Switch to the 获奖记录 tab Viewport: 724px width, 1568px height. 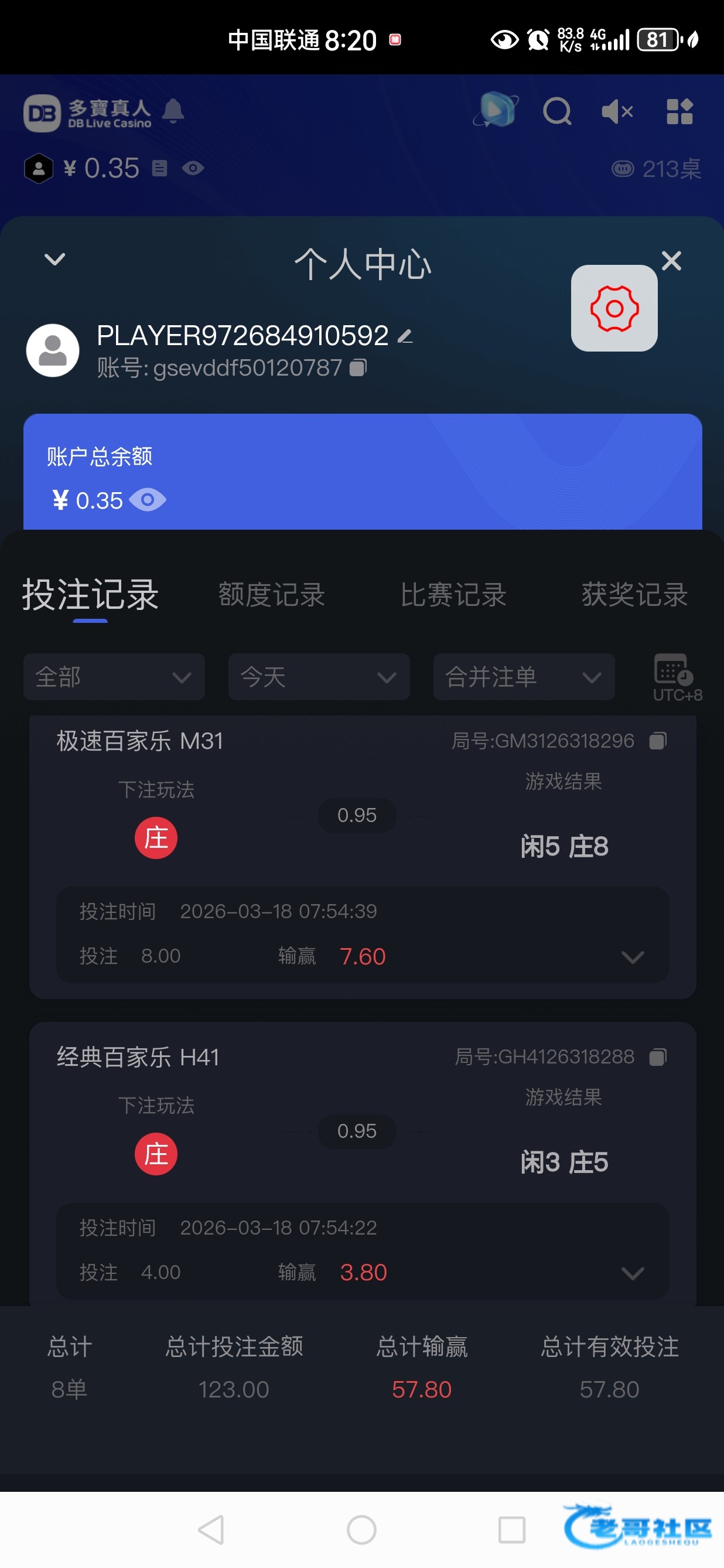point(634,595)
